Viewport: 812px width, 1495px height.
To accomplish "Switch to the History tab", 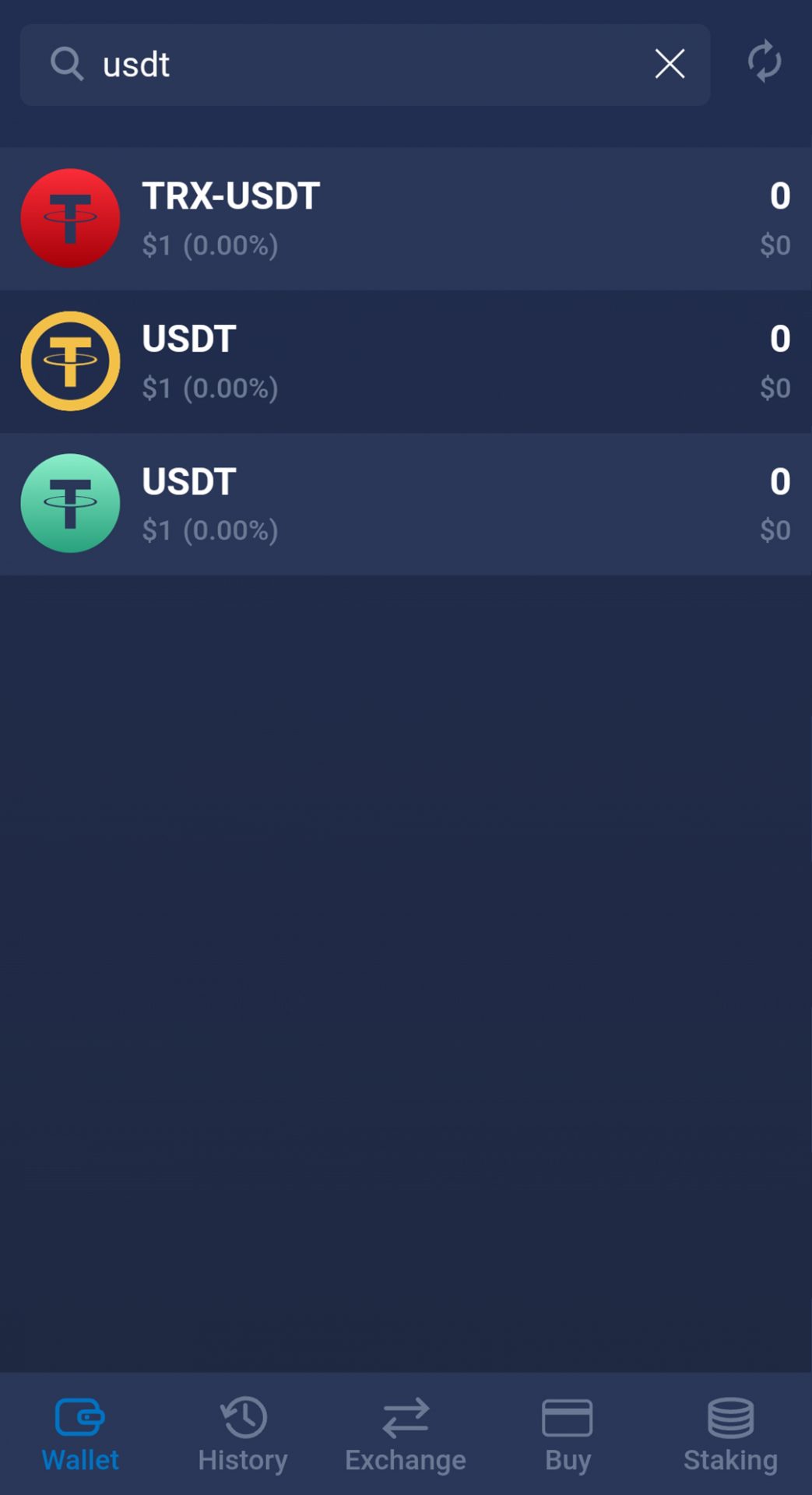I will pyautogui.click(x=243, y=1434).
